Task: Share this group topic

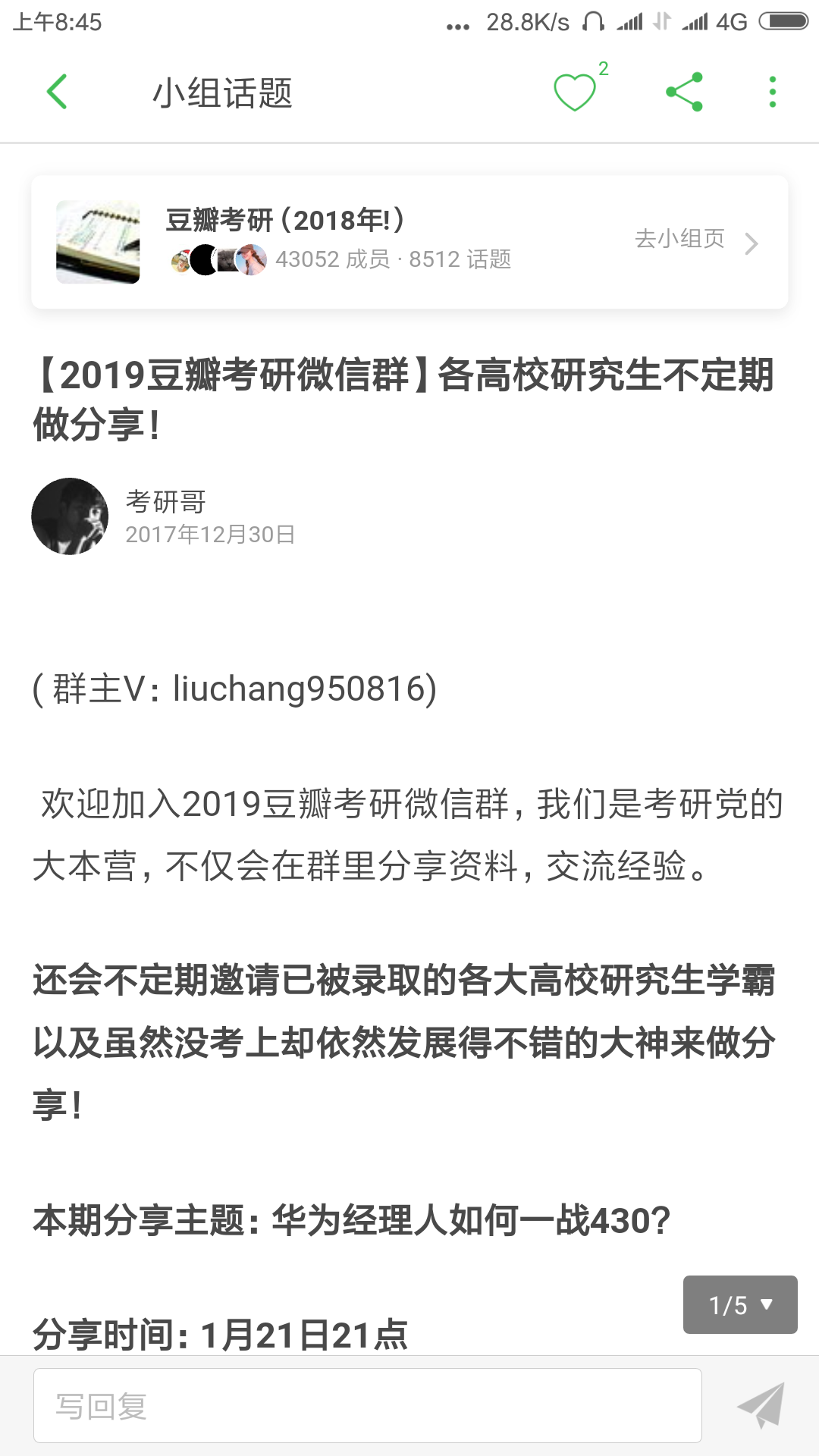Action: 684,93
